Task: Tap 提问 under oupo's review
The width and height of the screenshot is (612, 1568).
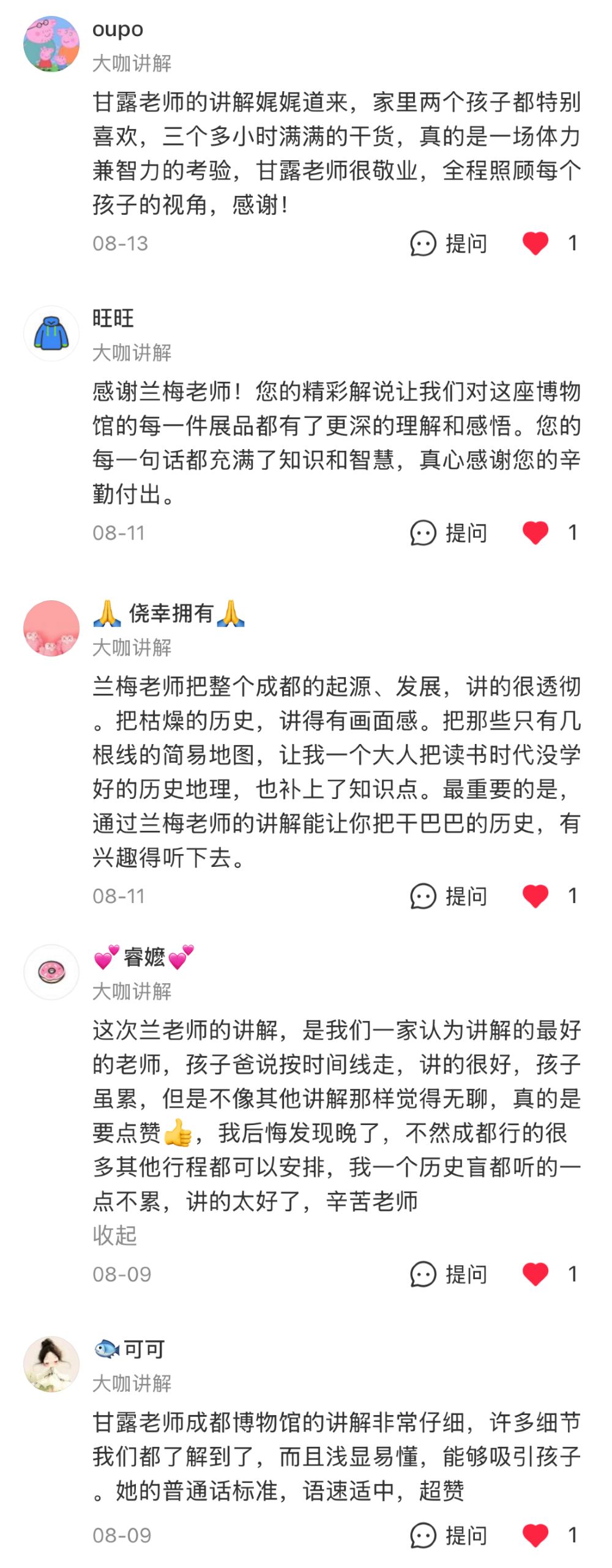Action: coord(449,243)
